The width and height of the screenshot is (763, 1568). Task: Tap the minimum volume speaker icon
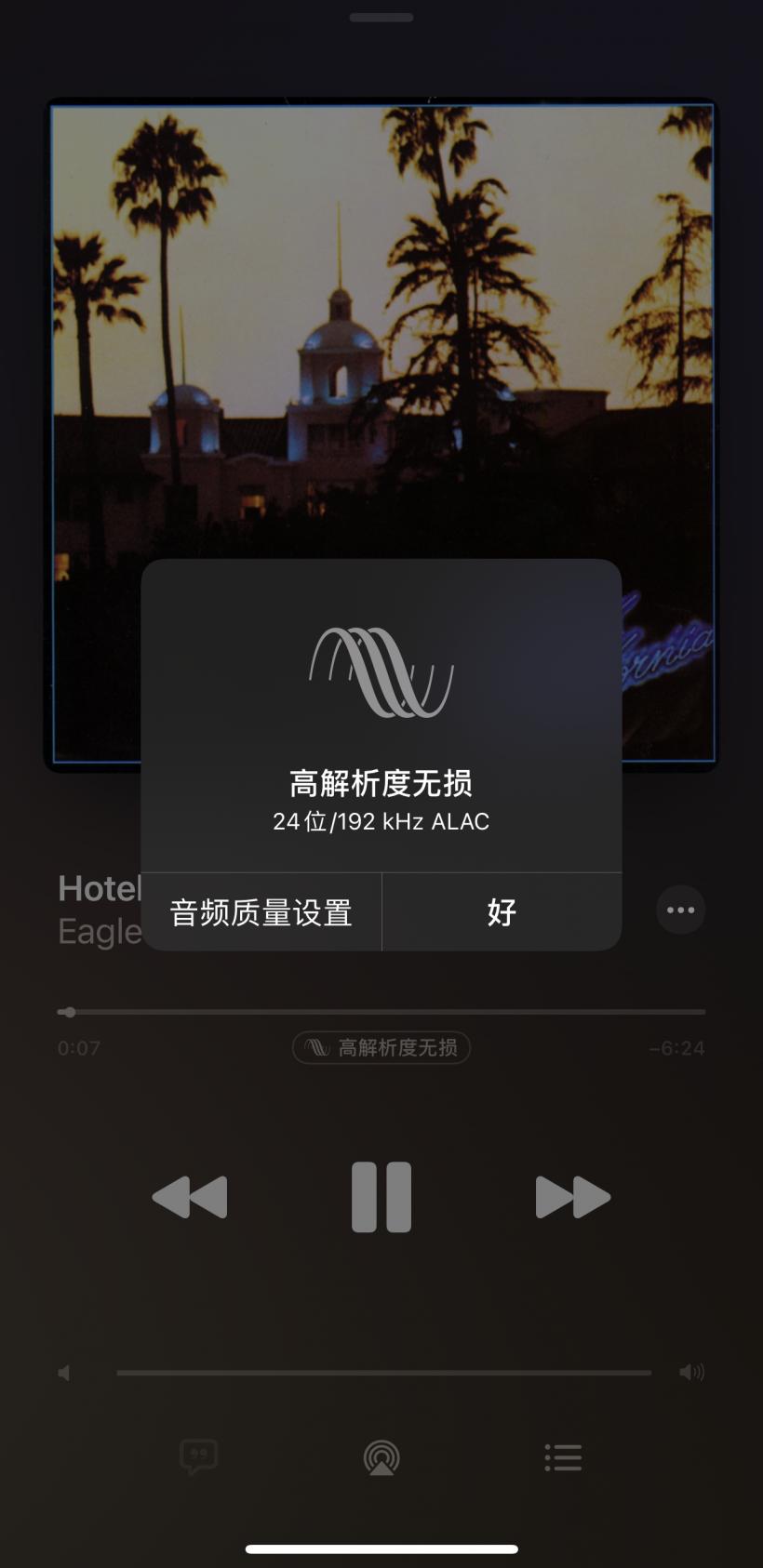tap(63, 1371)
